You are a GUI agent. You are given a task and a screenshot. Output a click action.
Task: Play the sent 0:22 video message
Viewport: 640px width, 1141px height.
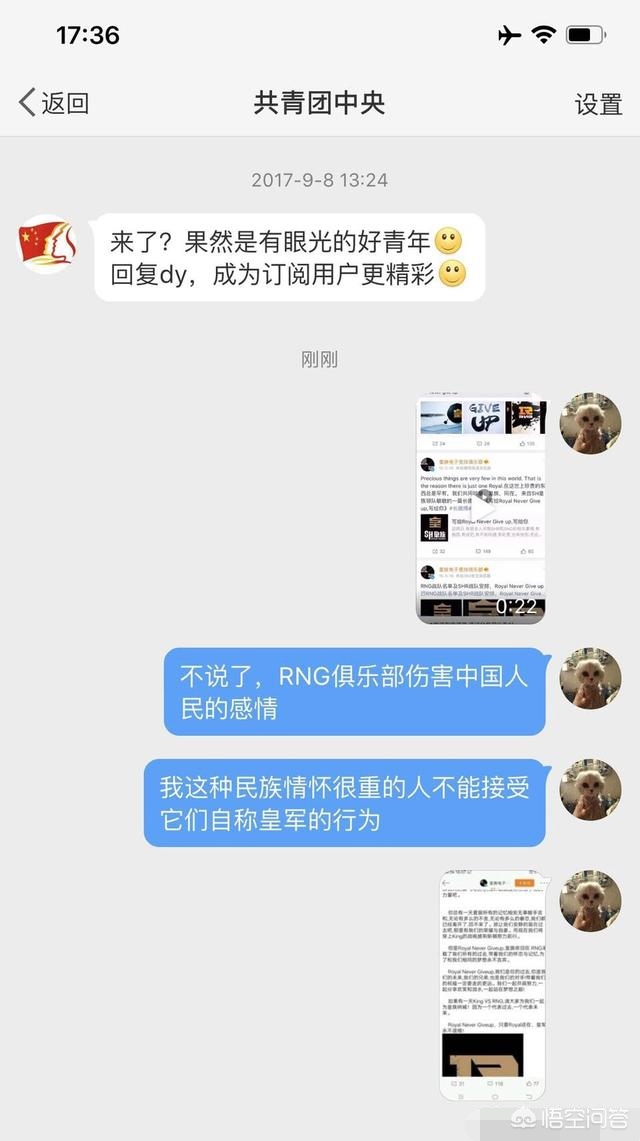click(x=482, y=510)
